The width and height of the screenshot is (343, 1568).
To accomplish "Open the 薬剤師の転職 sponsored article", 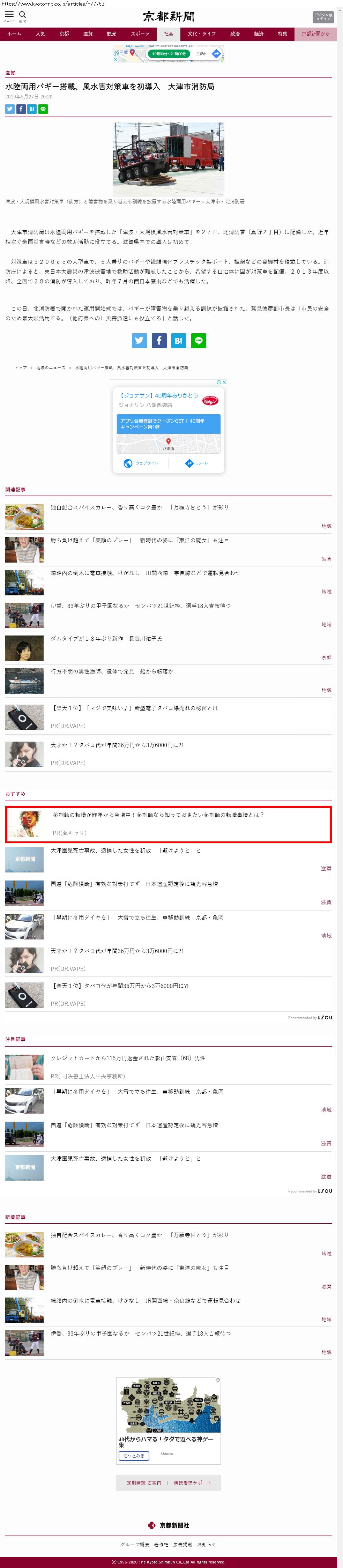I will coord(169,825).
